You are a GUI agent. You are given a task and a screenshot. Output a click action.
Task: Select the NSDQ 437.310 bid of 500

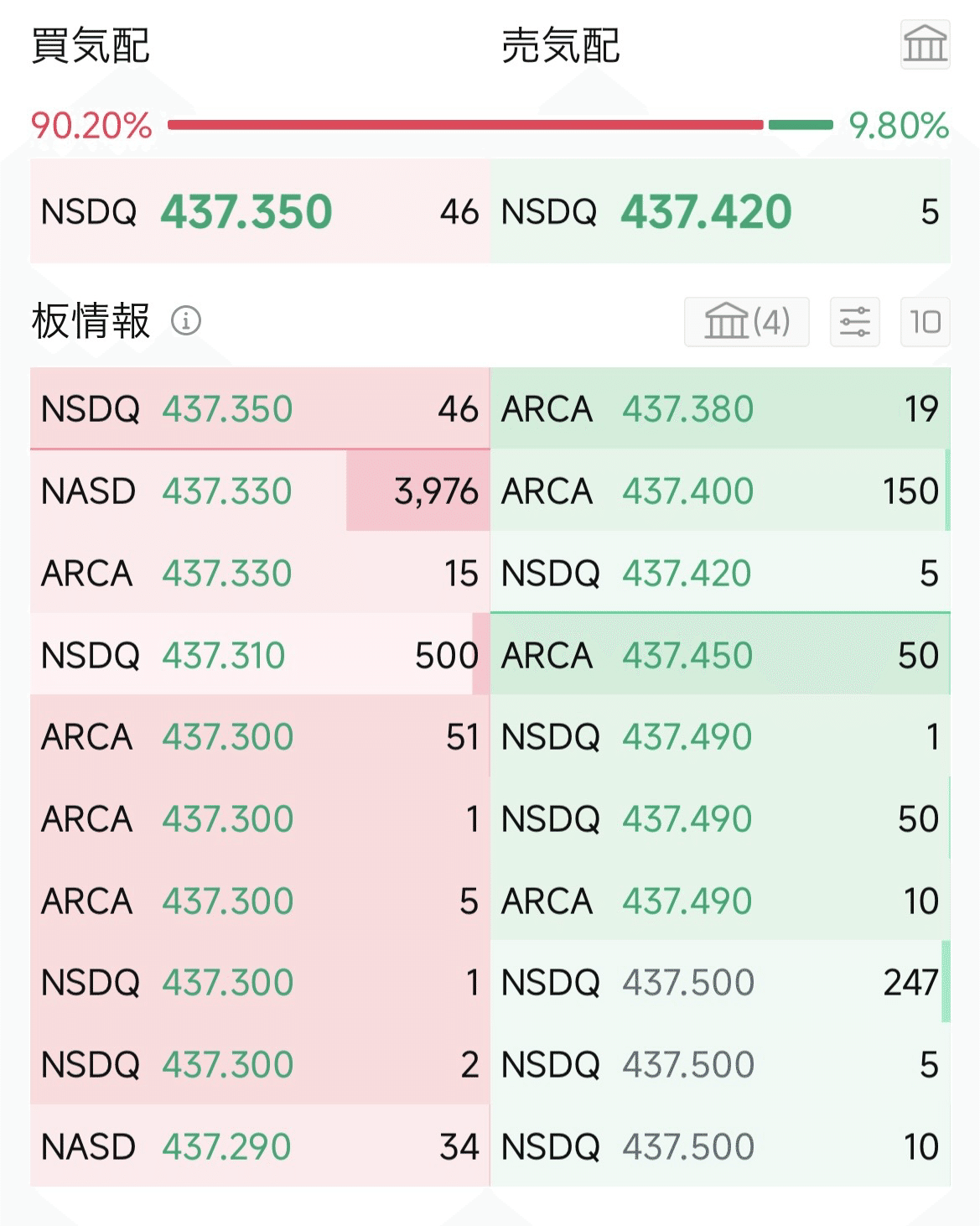coord(260,655)
